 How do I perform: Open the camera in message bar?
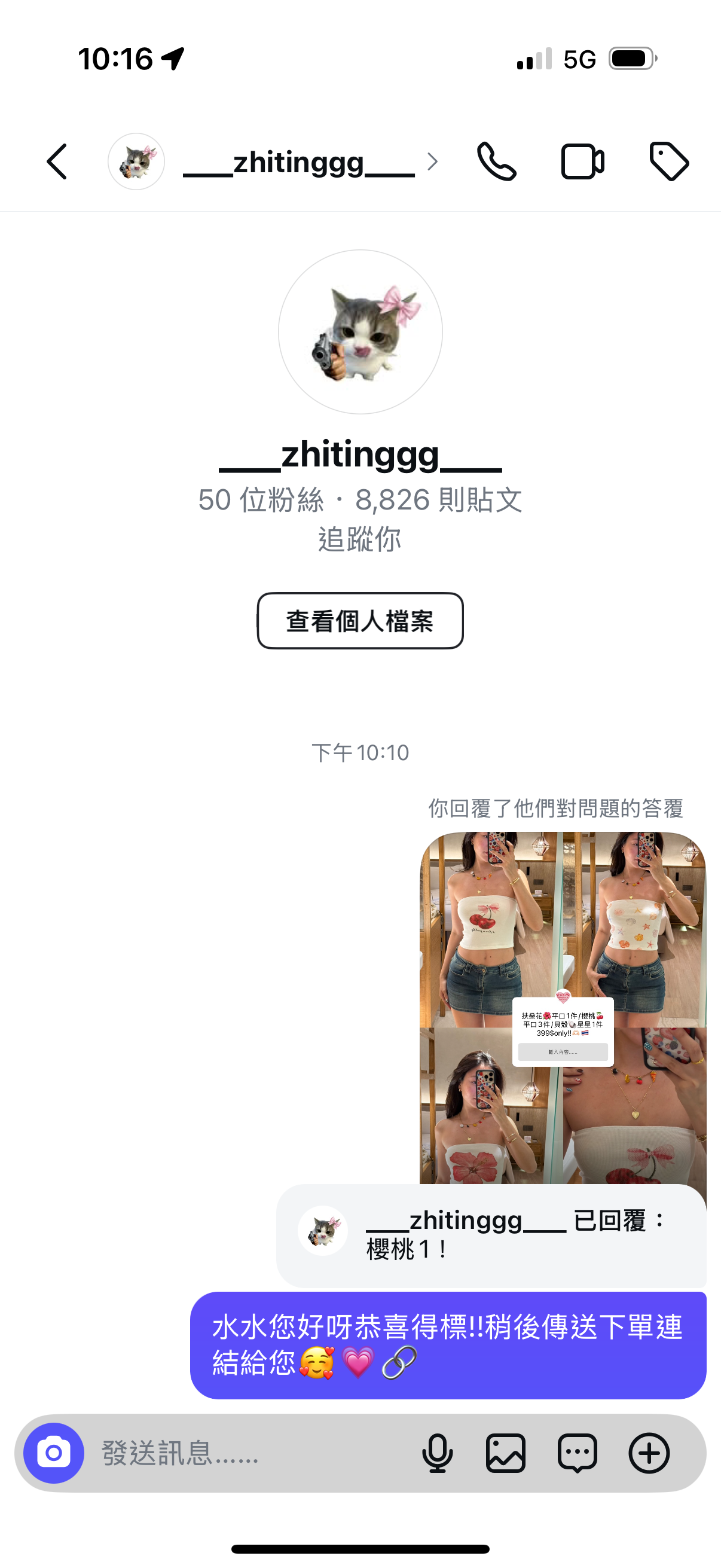pos(54,1453)
